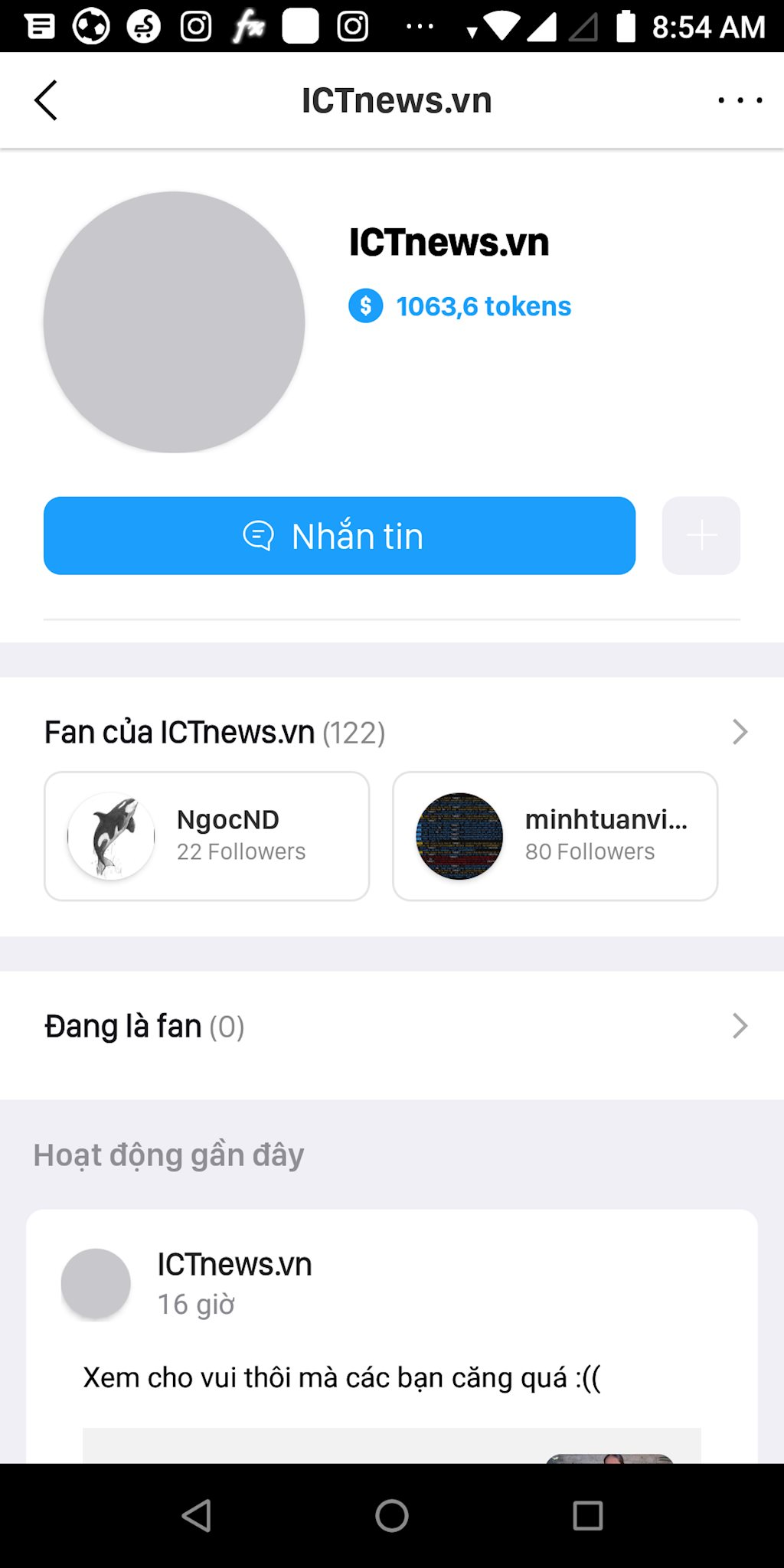Image resolution: width=784 pixels, height=1568 pixels.
Task: Open minhtuanvi... fan card
Action: pos(555,836)
